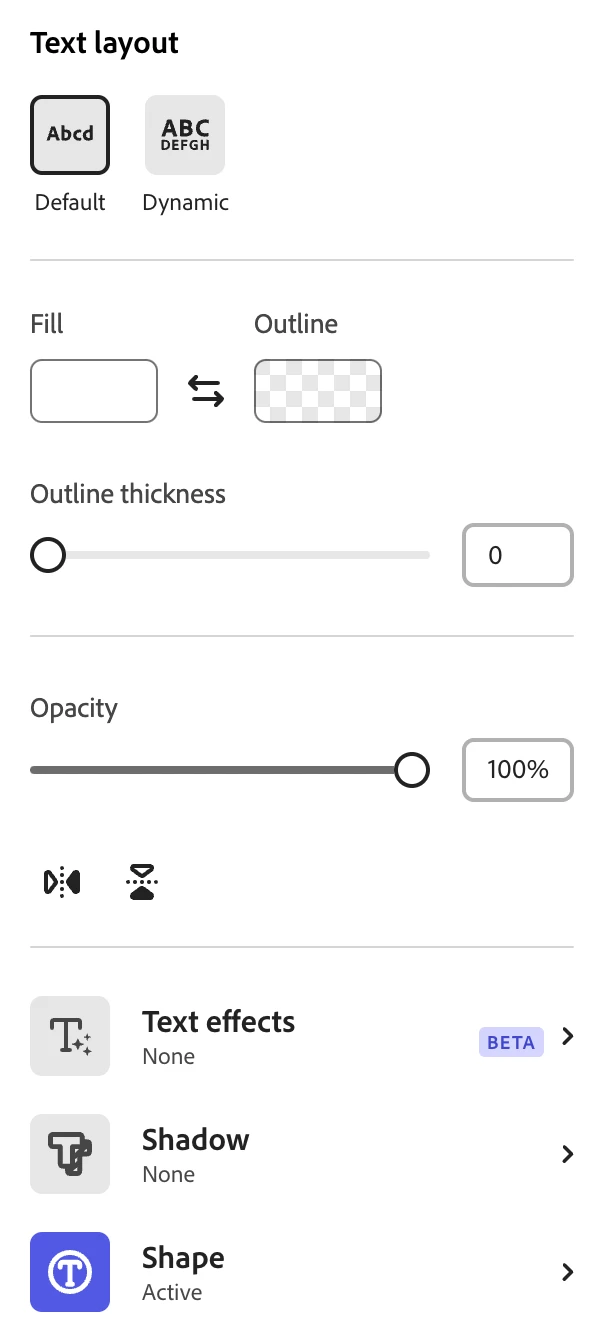Tap the Outline thickness slider
The width and height of the screenshot is (614, 1342).
(240, 555)
